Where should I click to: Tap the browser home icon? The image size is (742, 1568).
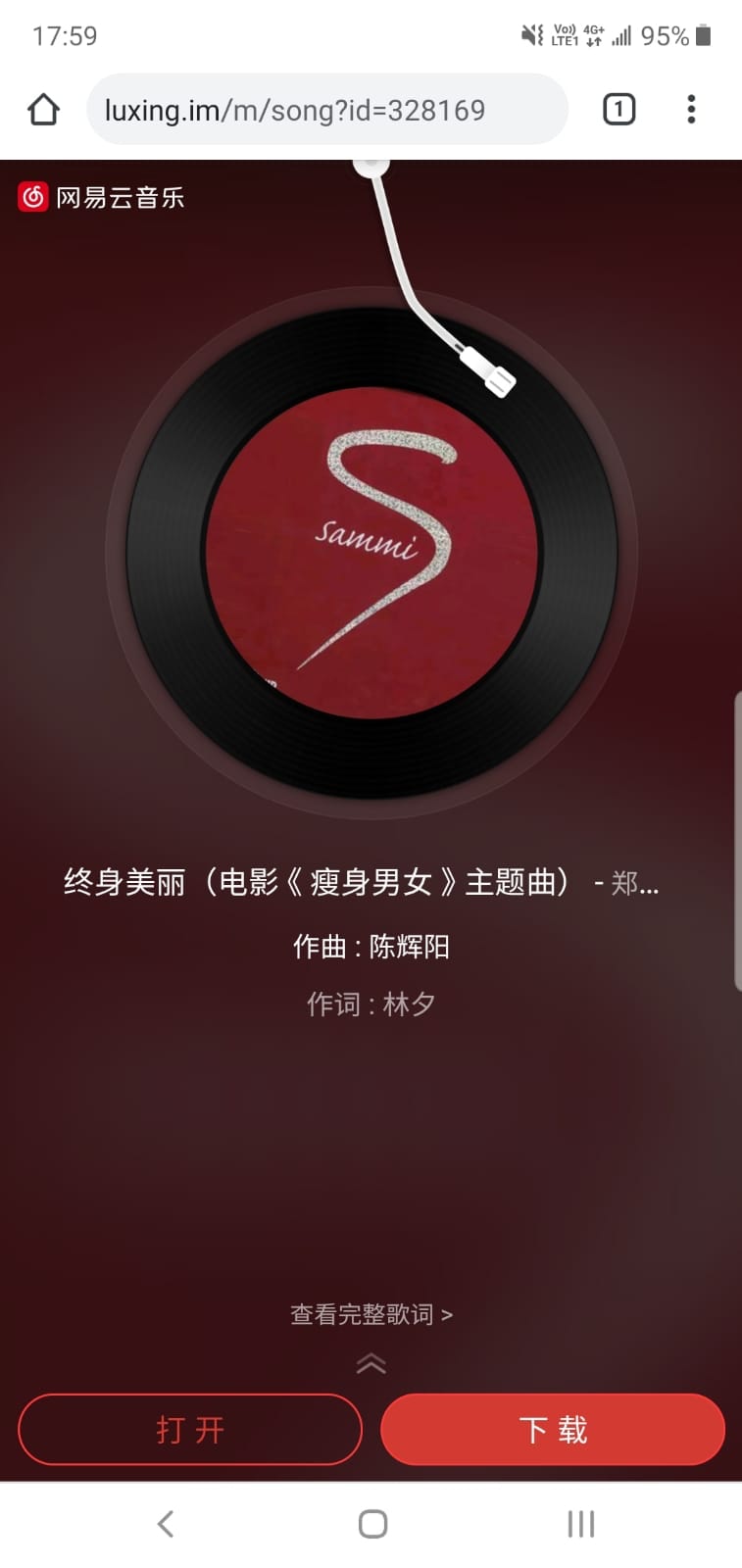44,110
